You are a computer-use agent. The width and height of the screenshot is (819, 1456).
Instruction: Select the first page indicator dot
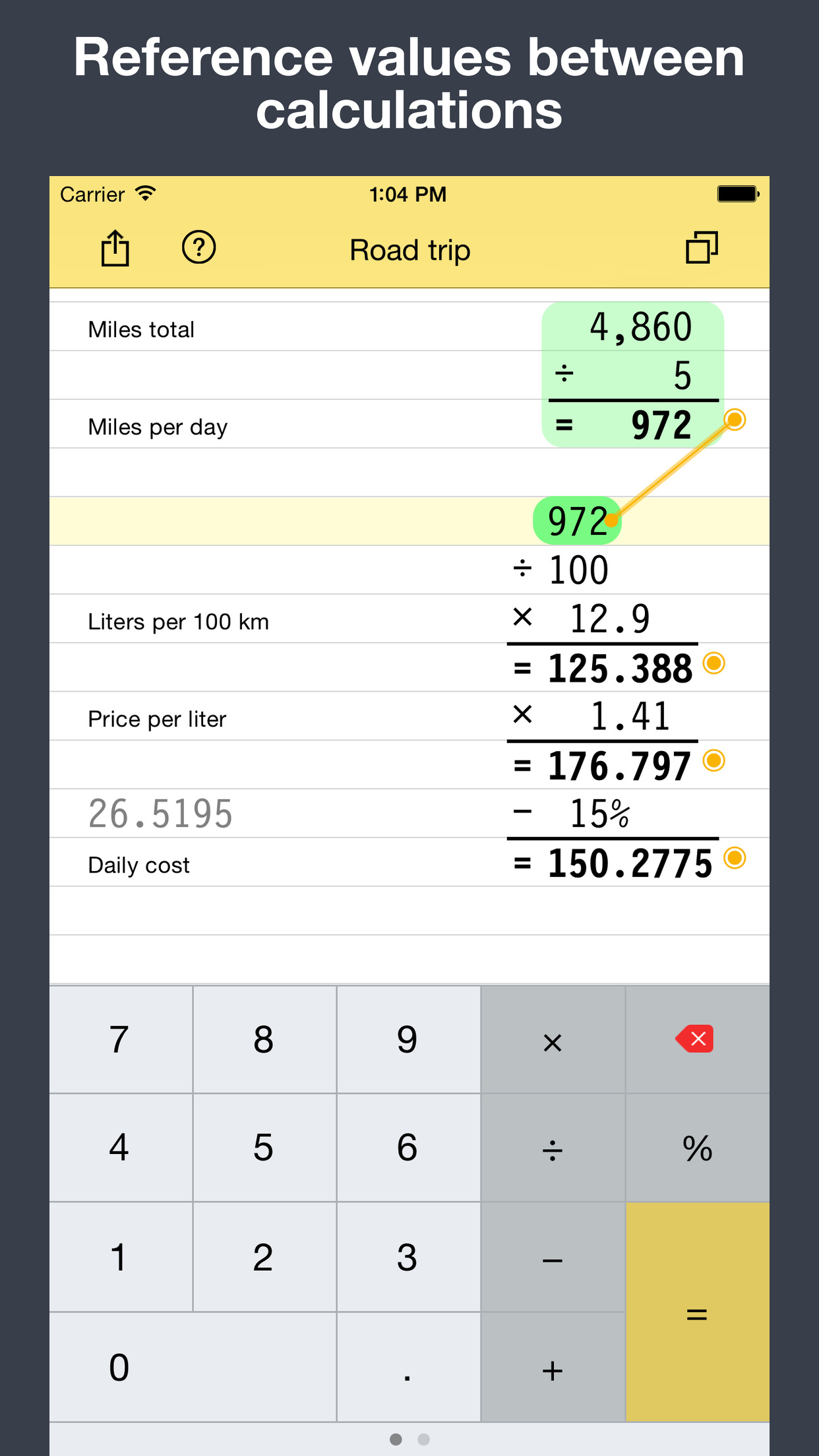[x=396, y=1440]
